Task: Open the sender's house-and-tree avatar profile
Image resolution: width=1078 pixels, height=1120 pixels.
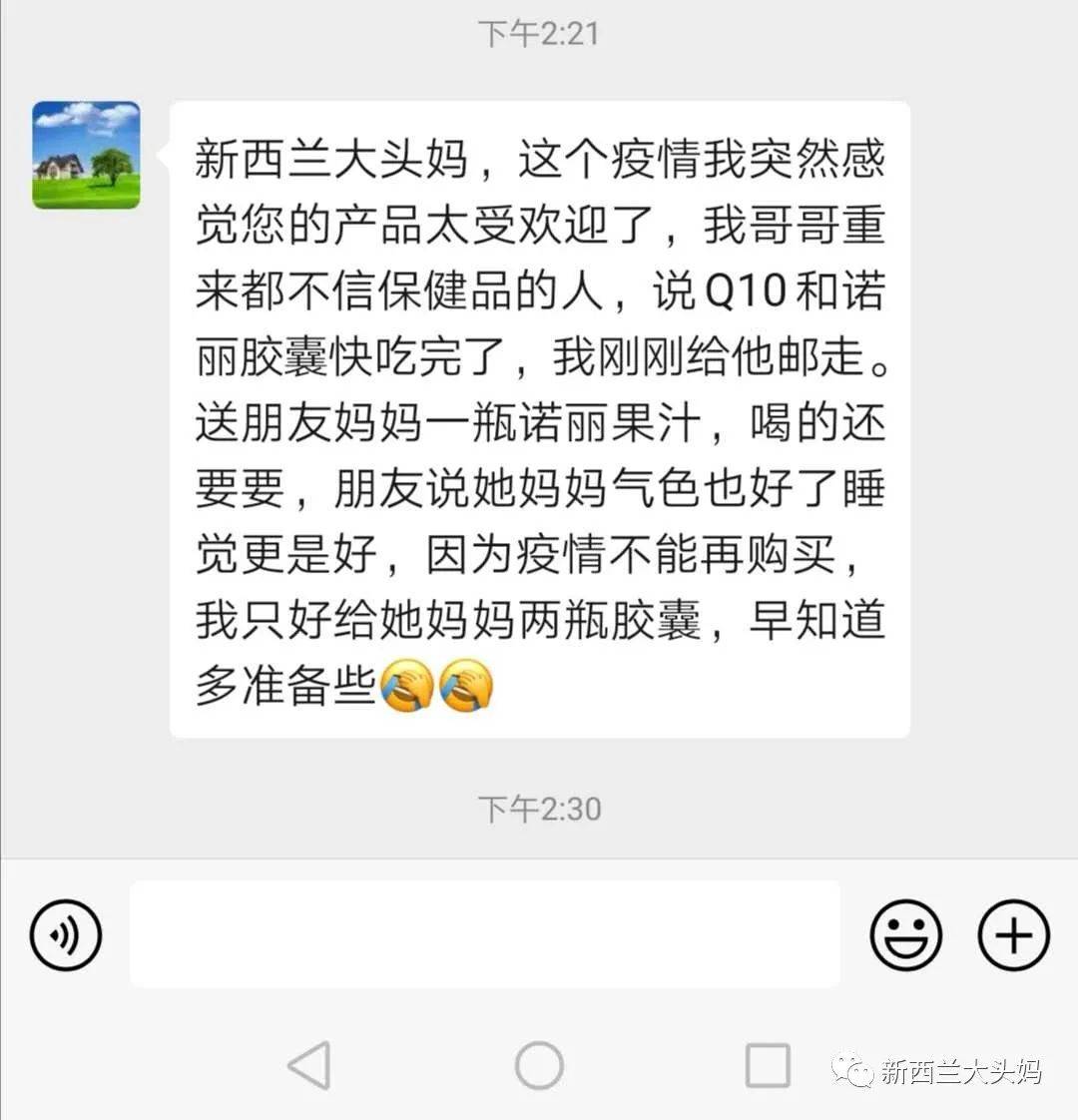Action: point(87,155)
